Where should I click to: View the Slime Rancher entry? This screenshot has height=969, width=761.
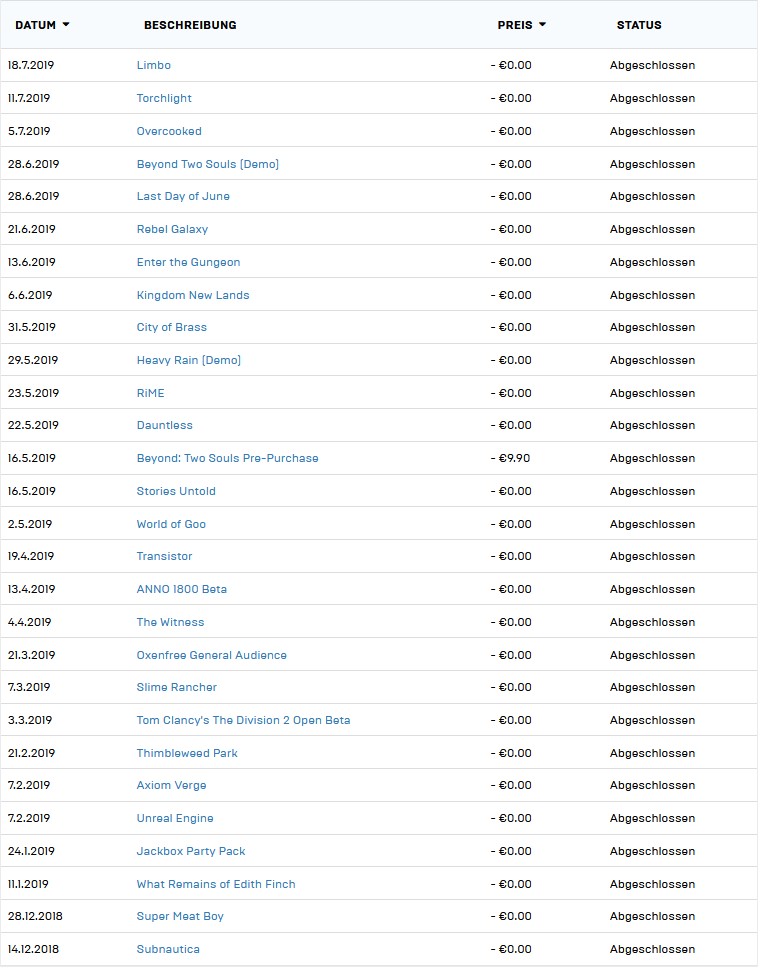tap(177, 687)
